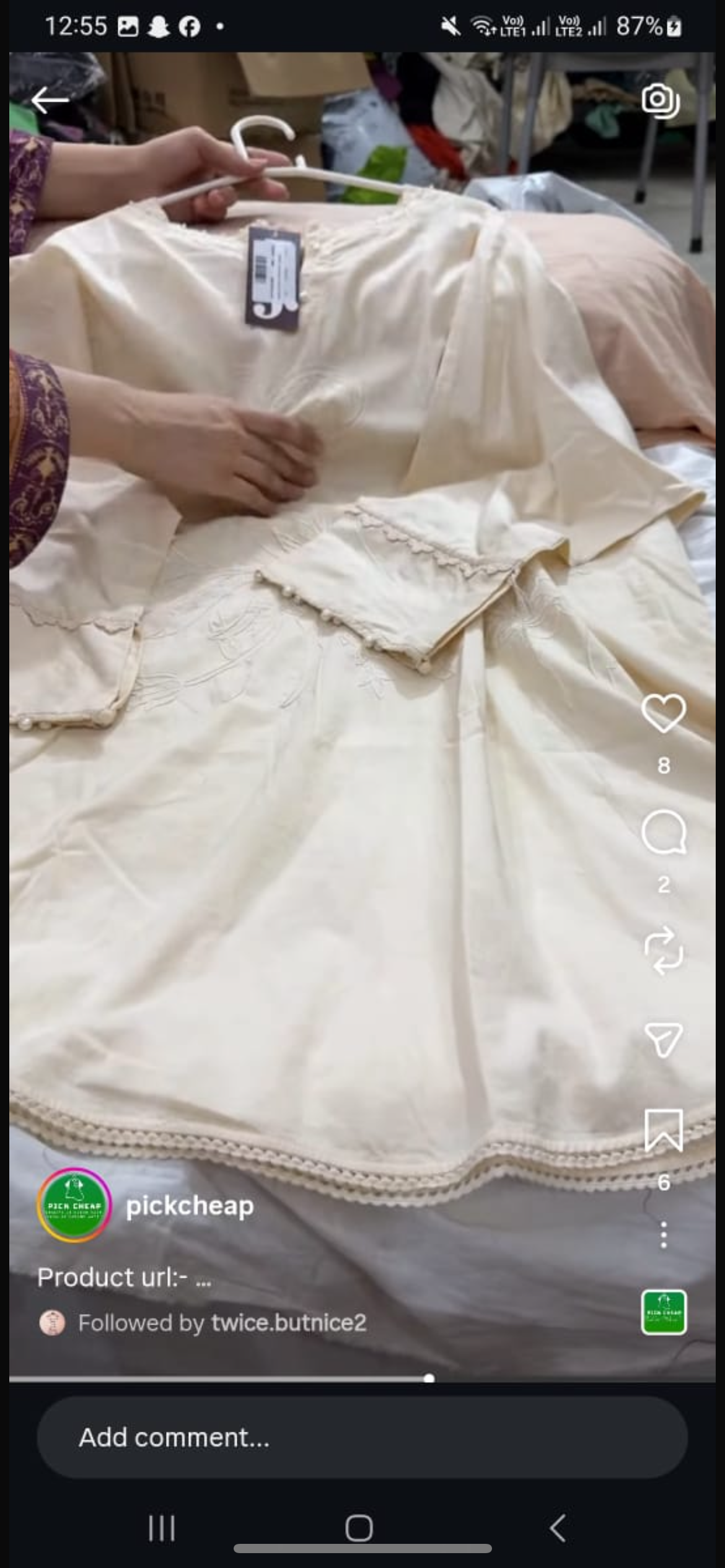Go to the system home screen
Screen dimensions: 725x1568
(x=359, y=1528)
